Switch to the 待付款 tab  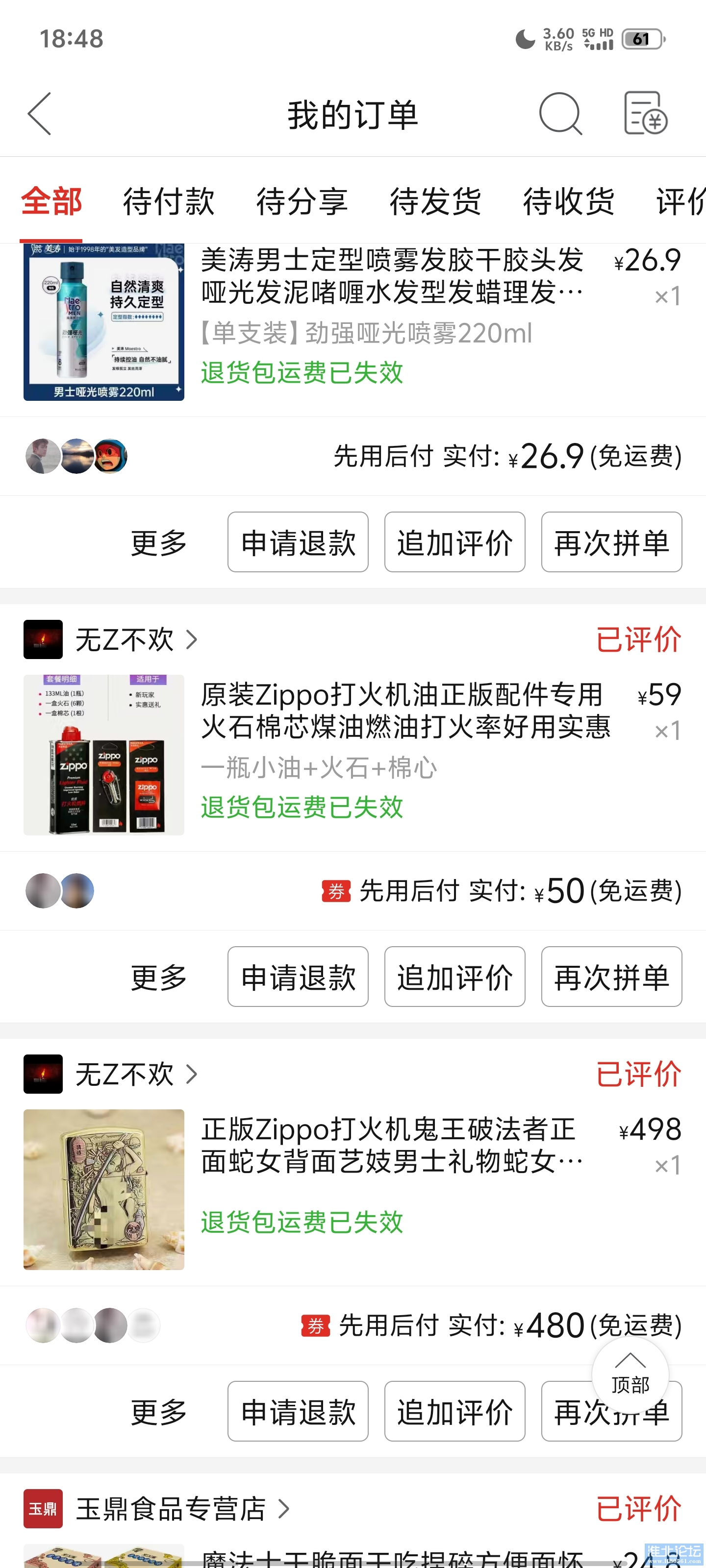169,201
